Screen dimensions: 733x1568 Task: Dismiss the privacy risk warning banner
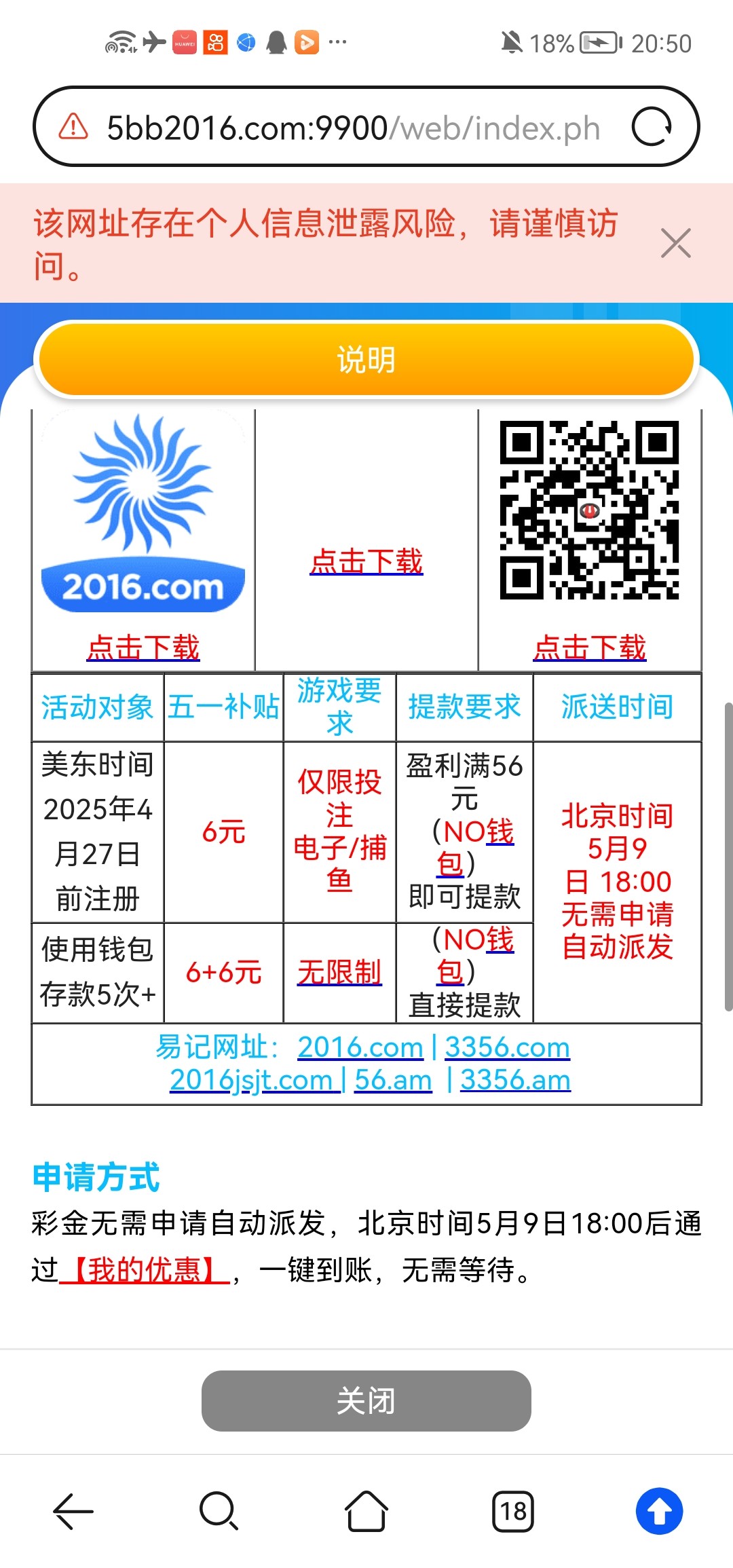click(x=675, y=243)
